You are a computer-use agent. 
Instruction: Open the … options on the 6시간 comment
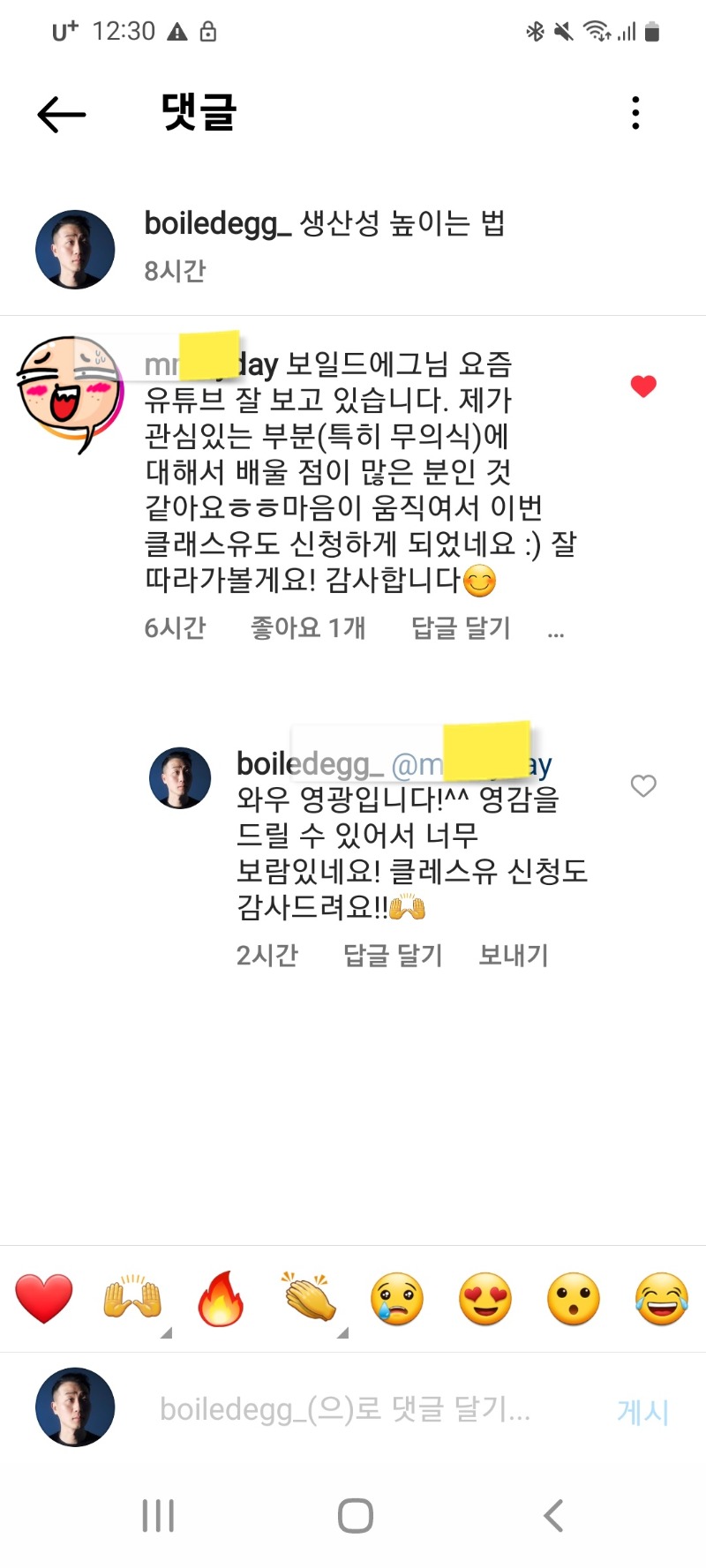pyautogui.click(x=556, y=630)
